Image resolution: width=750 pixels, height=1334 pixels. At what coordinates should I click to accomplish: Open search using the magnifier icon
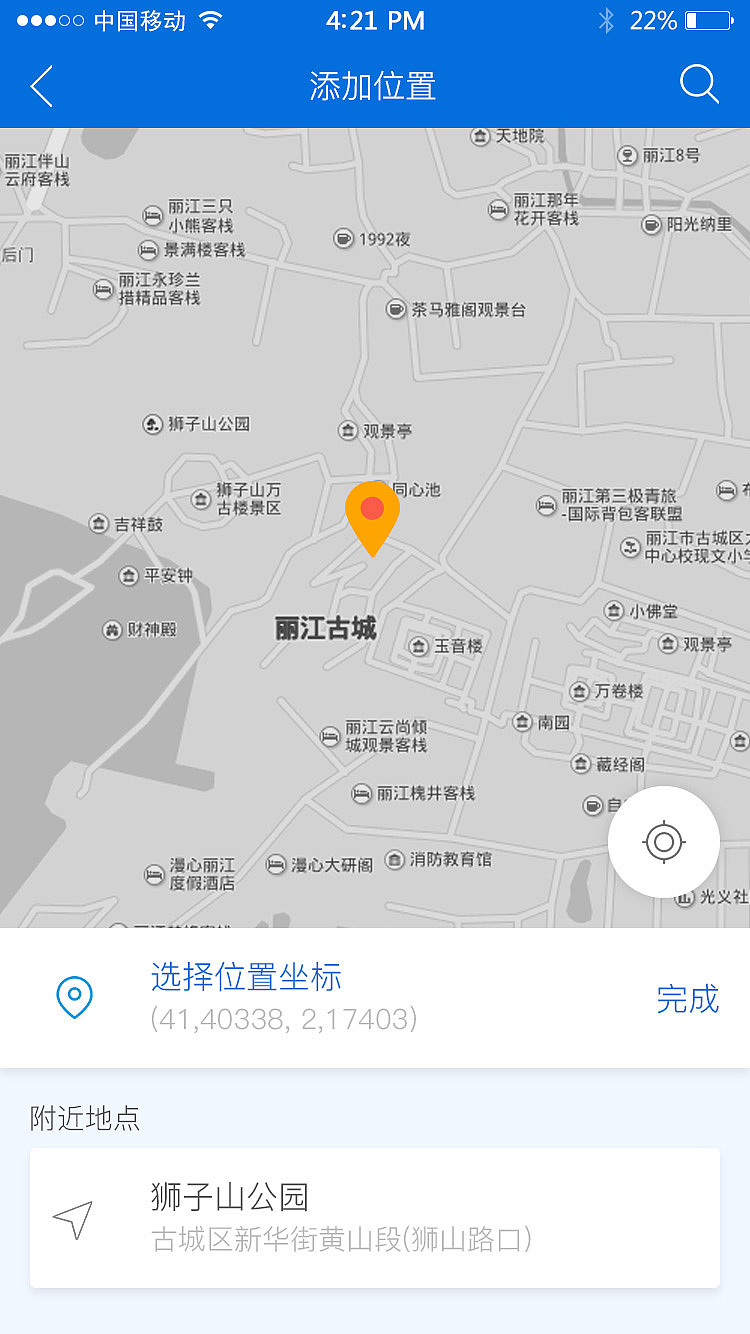(699, 85)
